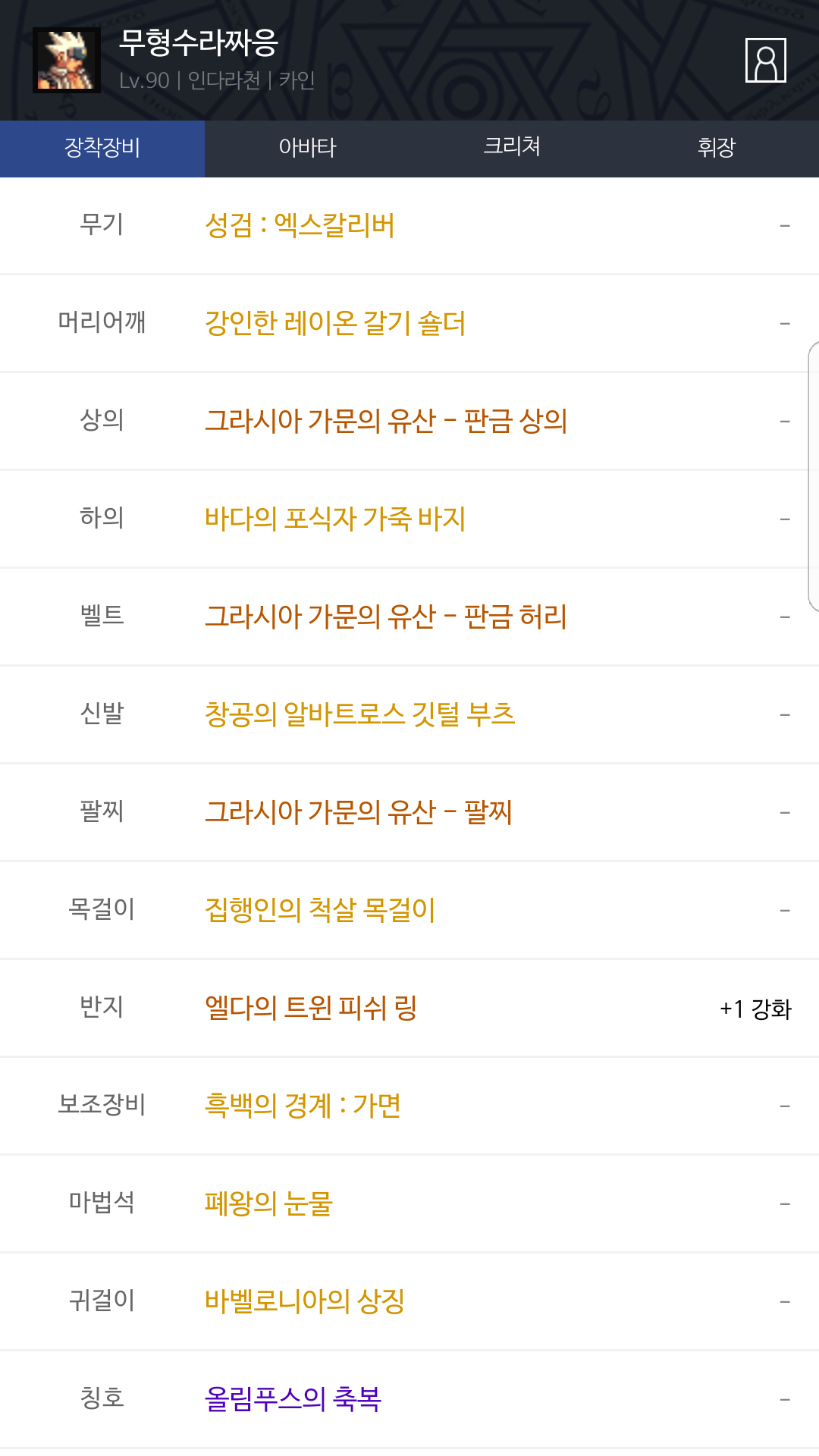Screen dimensions: 819x1456
Task: Open 창공의 알바트로스 깃털 부츠 item
Action: click(360, 714)
